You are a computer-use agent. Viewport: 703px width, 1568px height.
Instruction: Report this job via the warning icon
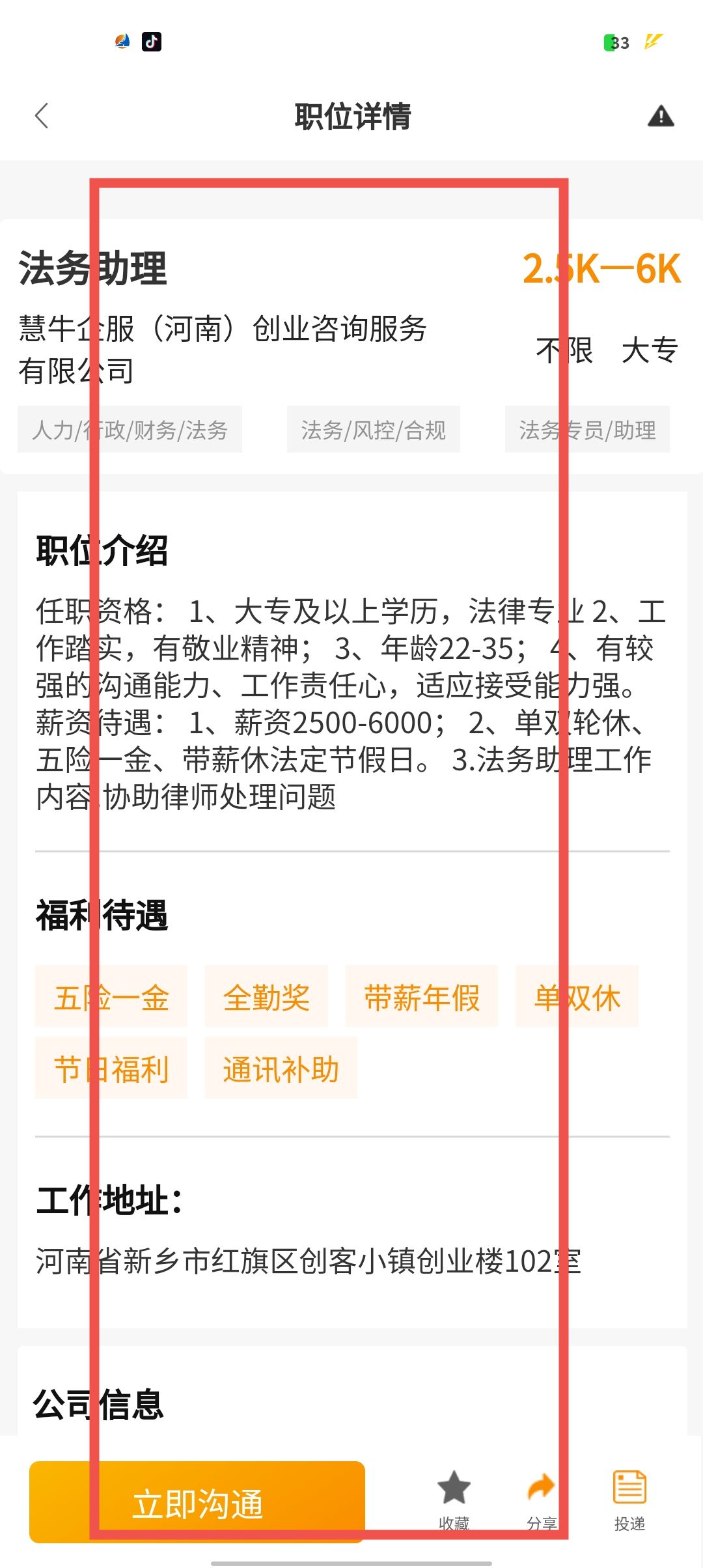coord(661,117)
